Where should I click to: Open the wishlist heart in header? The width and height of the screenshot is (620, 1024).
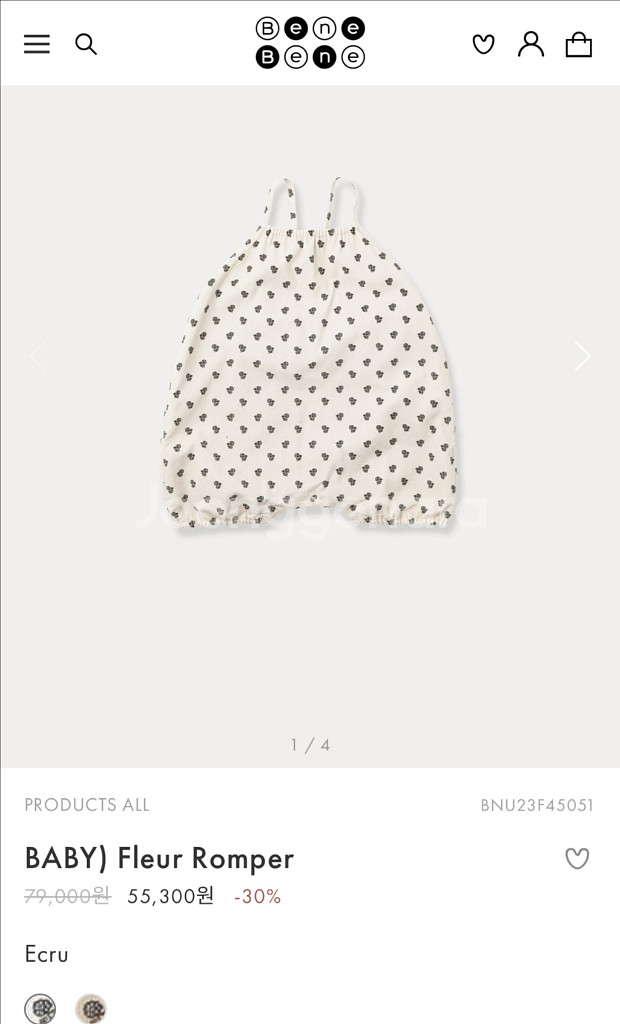point(483,44)
